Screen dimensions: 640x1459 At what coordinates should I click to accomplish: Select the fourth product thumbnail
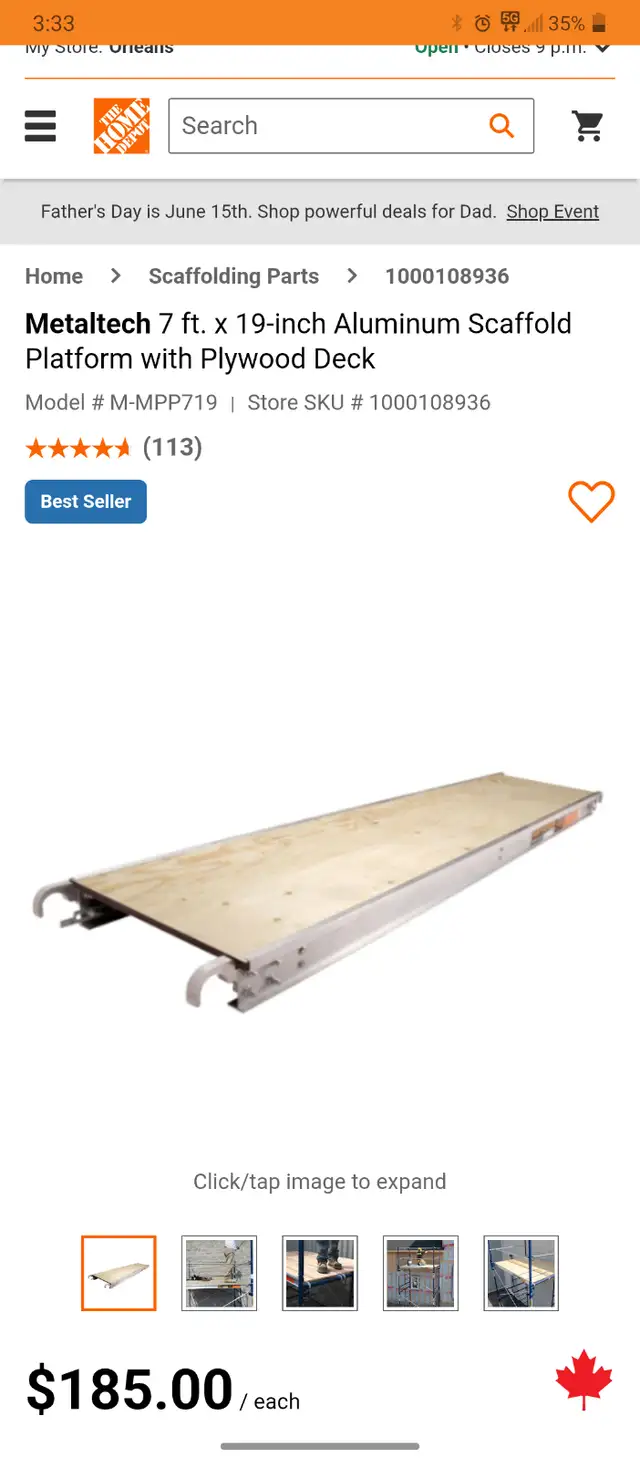[421, 1273]
